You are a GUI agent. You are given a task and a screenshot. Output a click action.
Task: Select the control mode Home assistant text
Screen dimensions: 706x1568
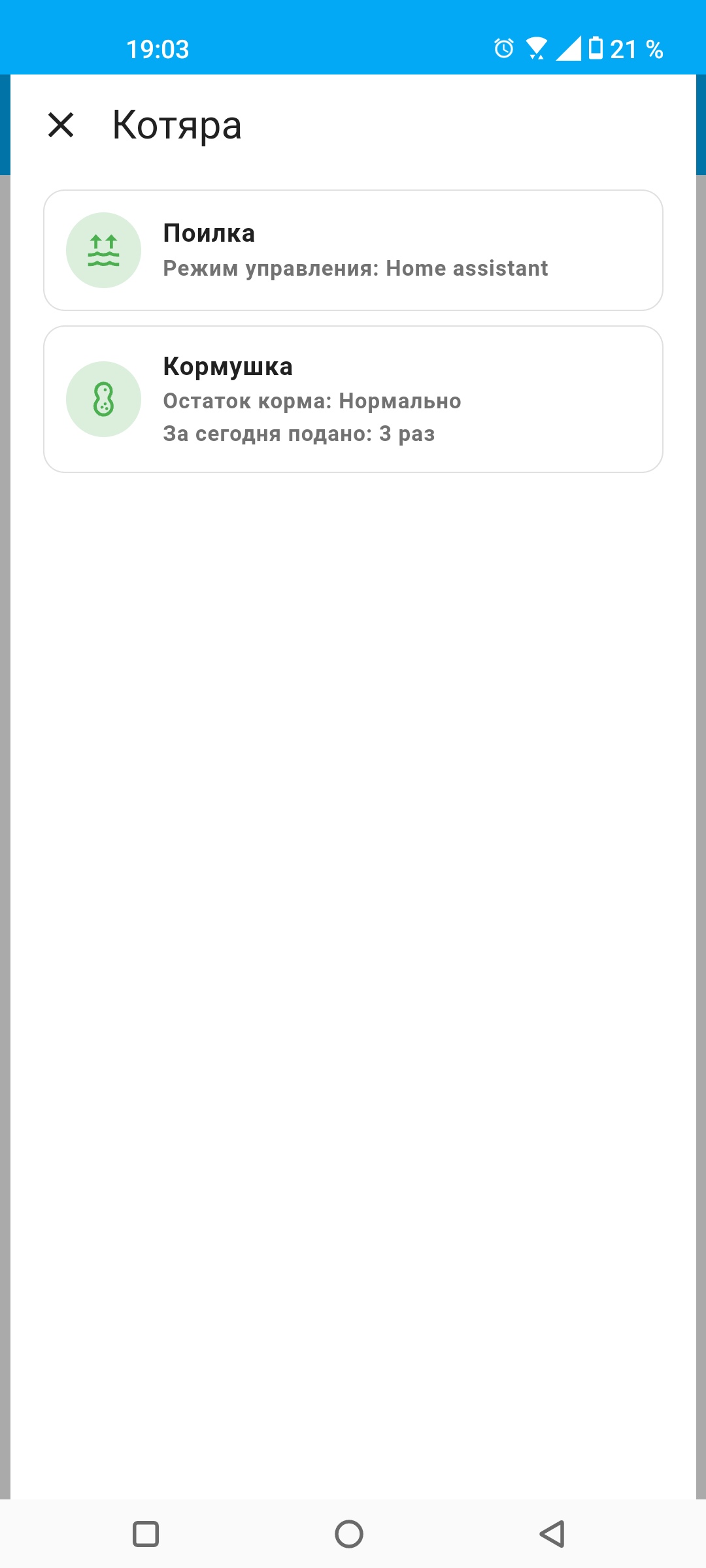356,268
